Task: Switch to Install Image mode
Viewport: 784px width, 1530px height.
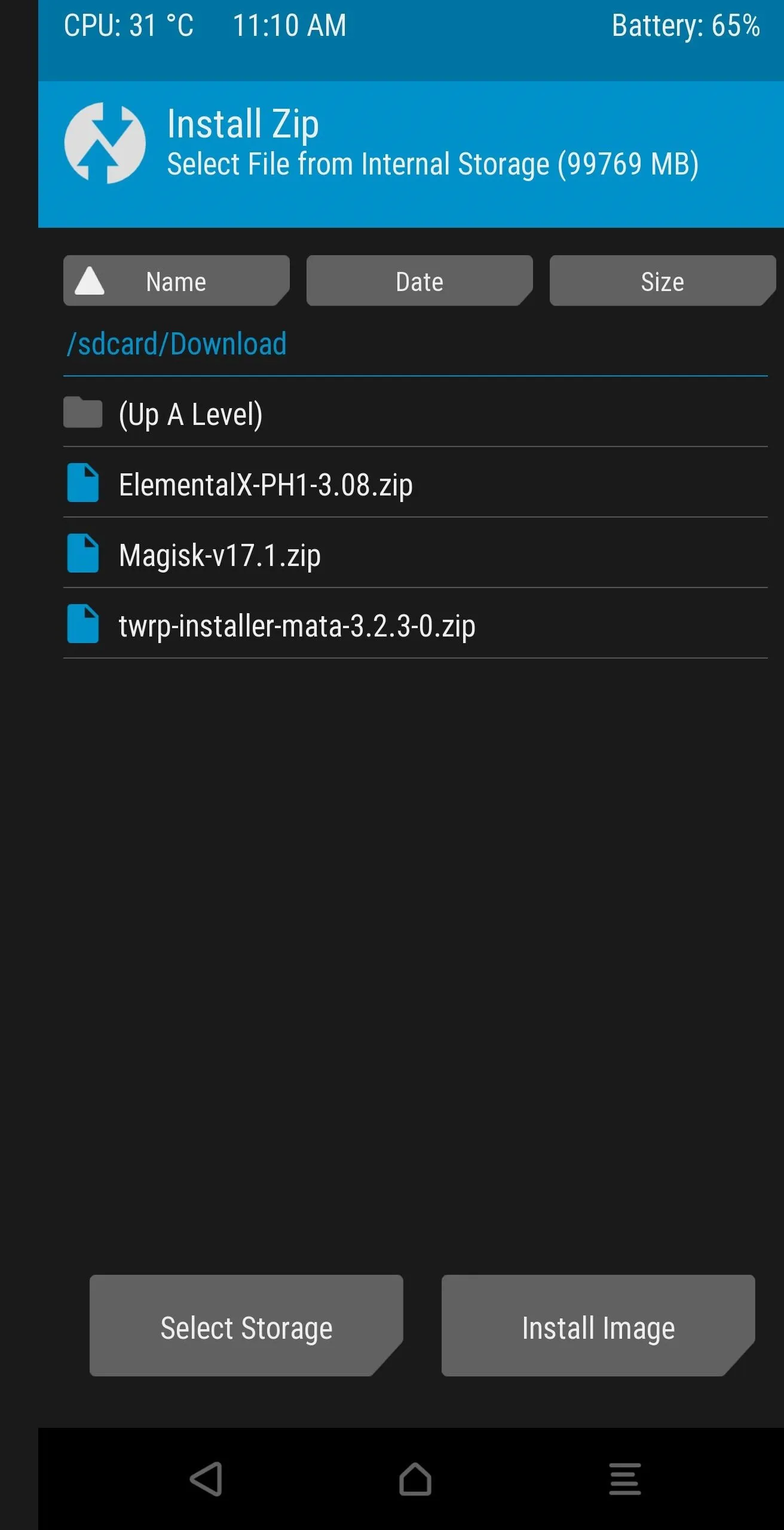Action: pyautogui.click(x=598, y=1326)
